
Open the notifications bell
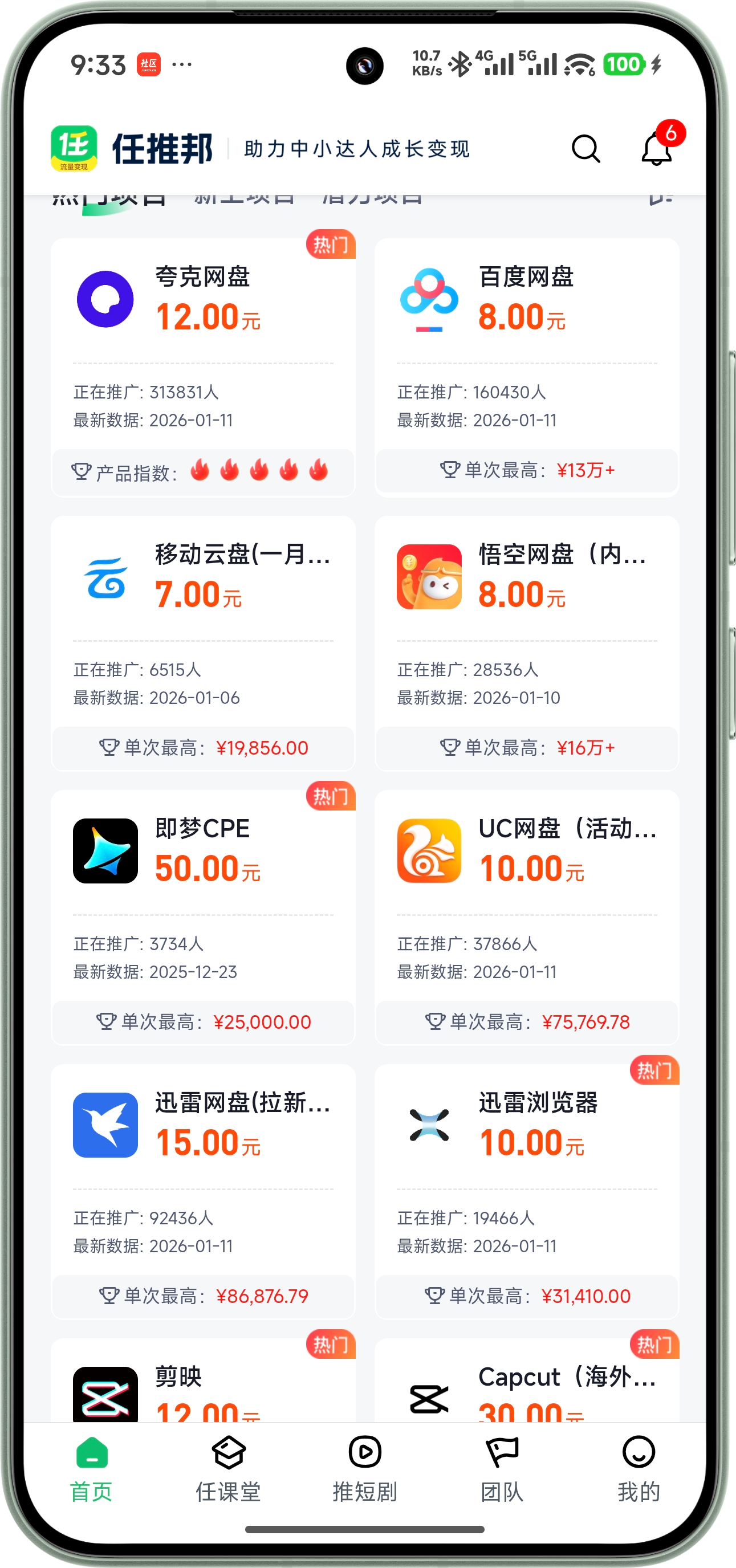(x=657, y=149)
